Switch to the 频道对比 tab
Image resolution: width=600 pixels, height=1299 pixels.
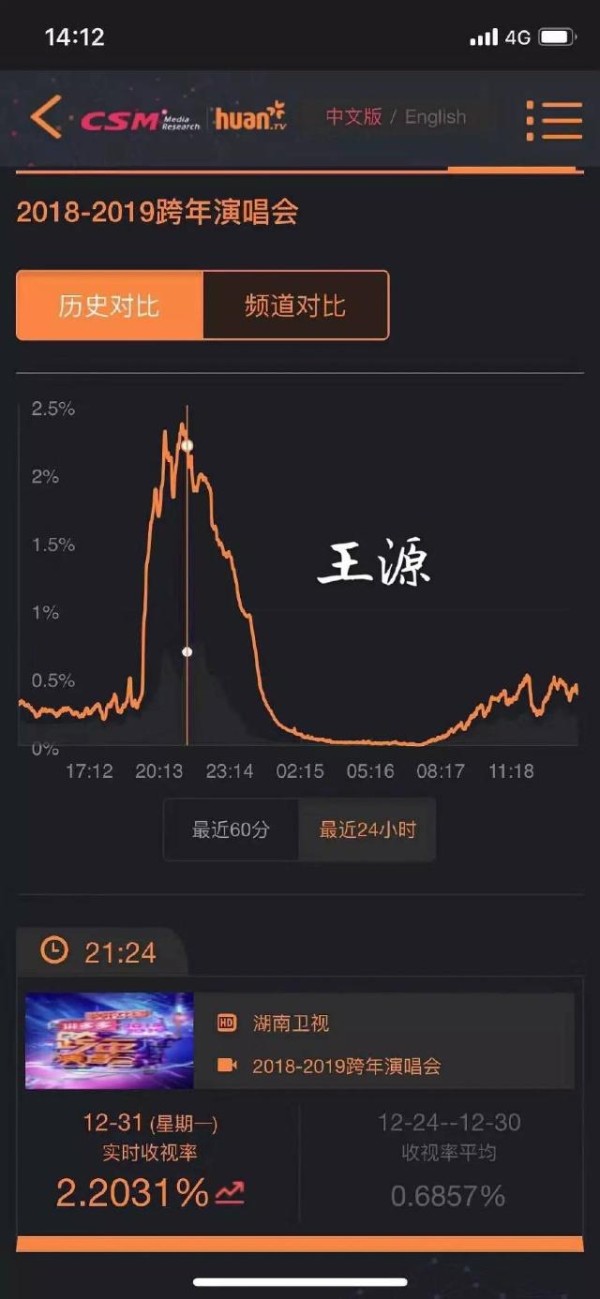tap(295, 306)
